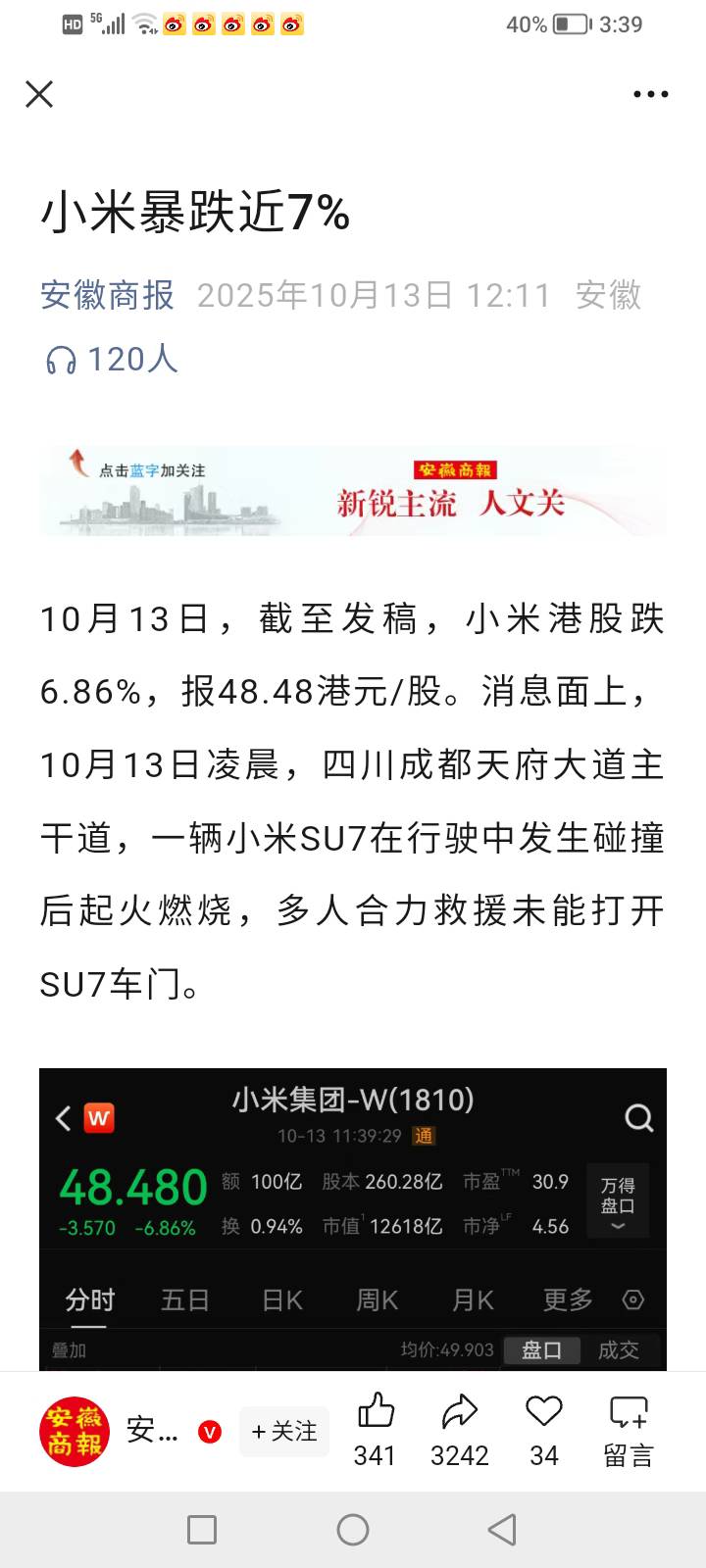Share this article
The image size is (706, 1568).
point(459,1430)
